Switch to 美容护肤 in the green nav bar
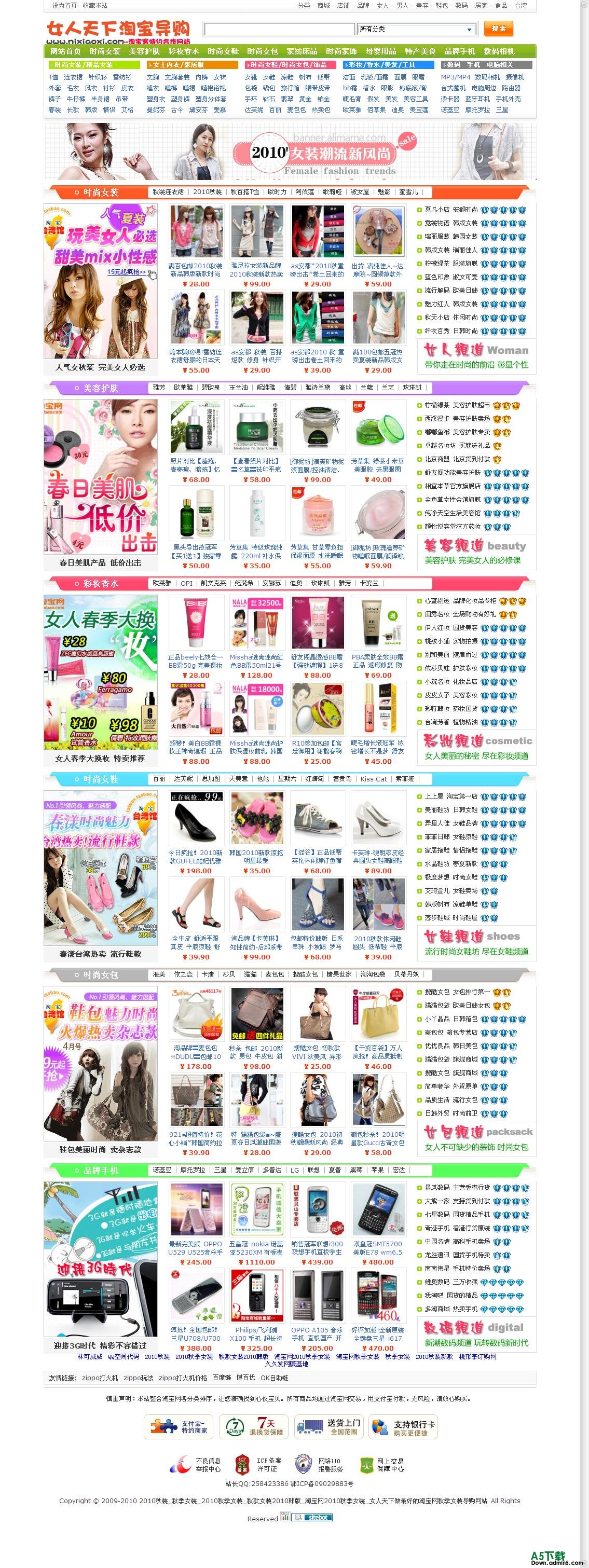Image resolution: width=589 pixels, height=1568 pixels. [144, 51]
